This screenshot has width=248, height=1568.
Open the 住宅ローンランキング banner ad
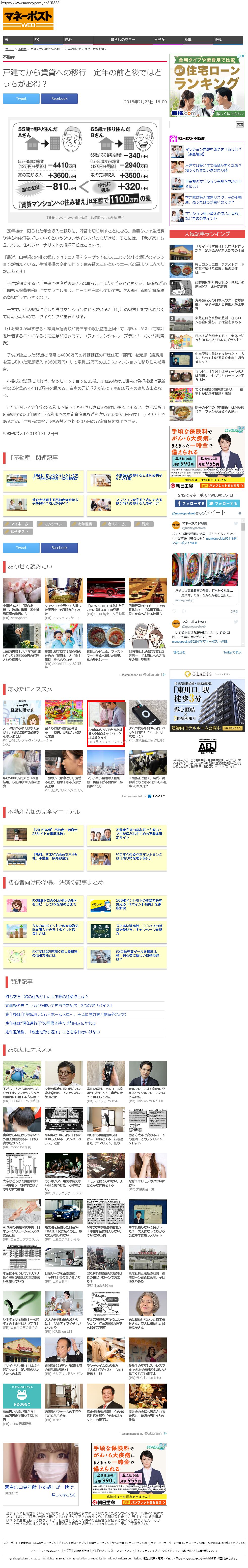point(207,85)
